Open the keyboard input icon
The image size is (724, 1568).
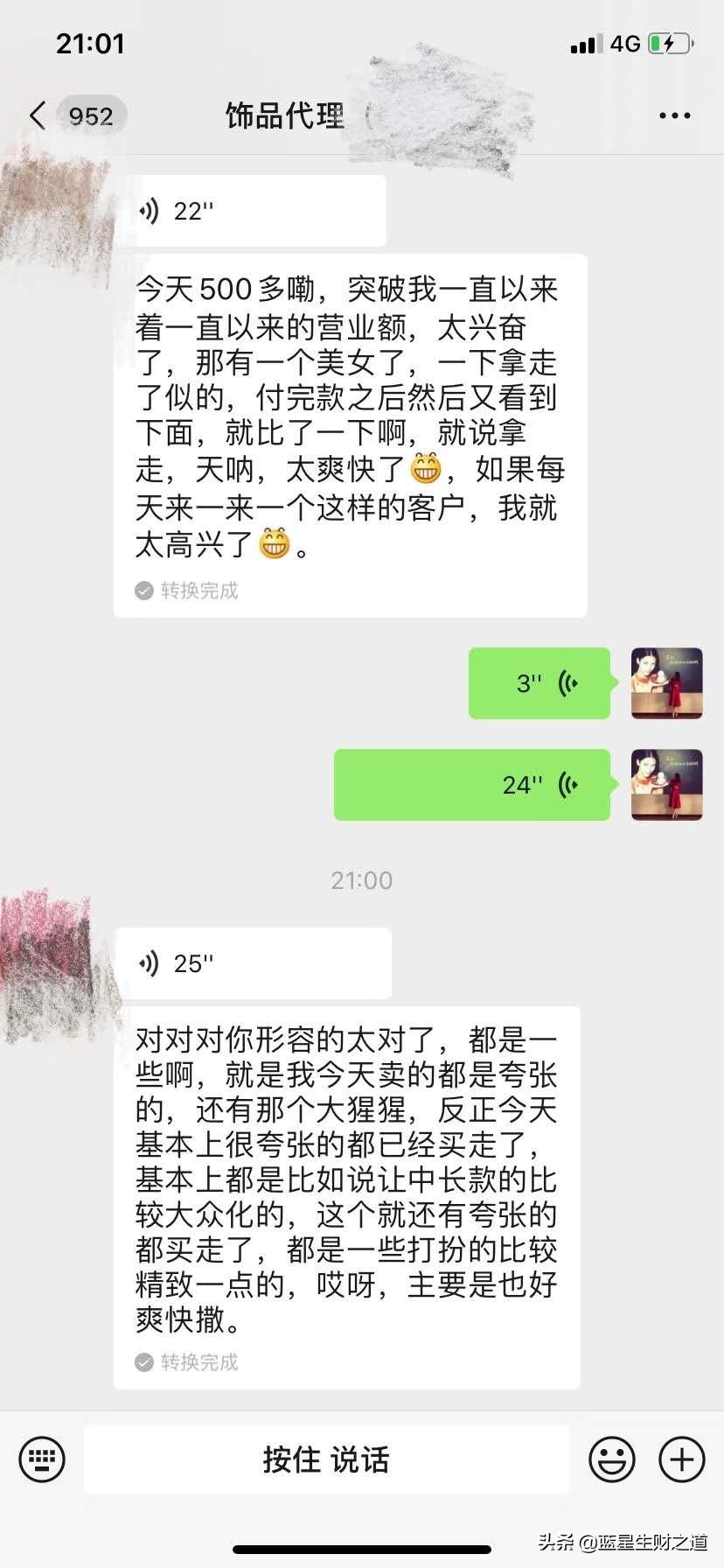pos(41,1459)
